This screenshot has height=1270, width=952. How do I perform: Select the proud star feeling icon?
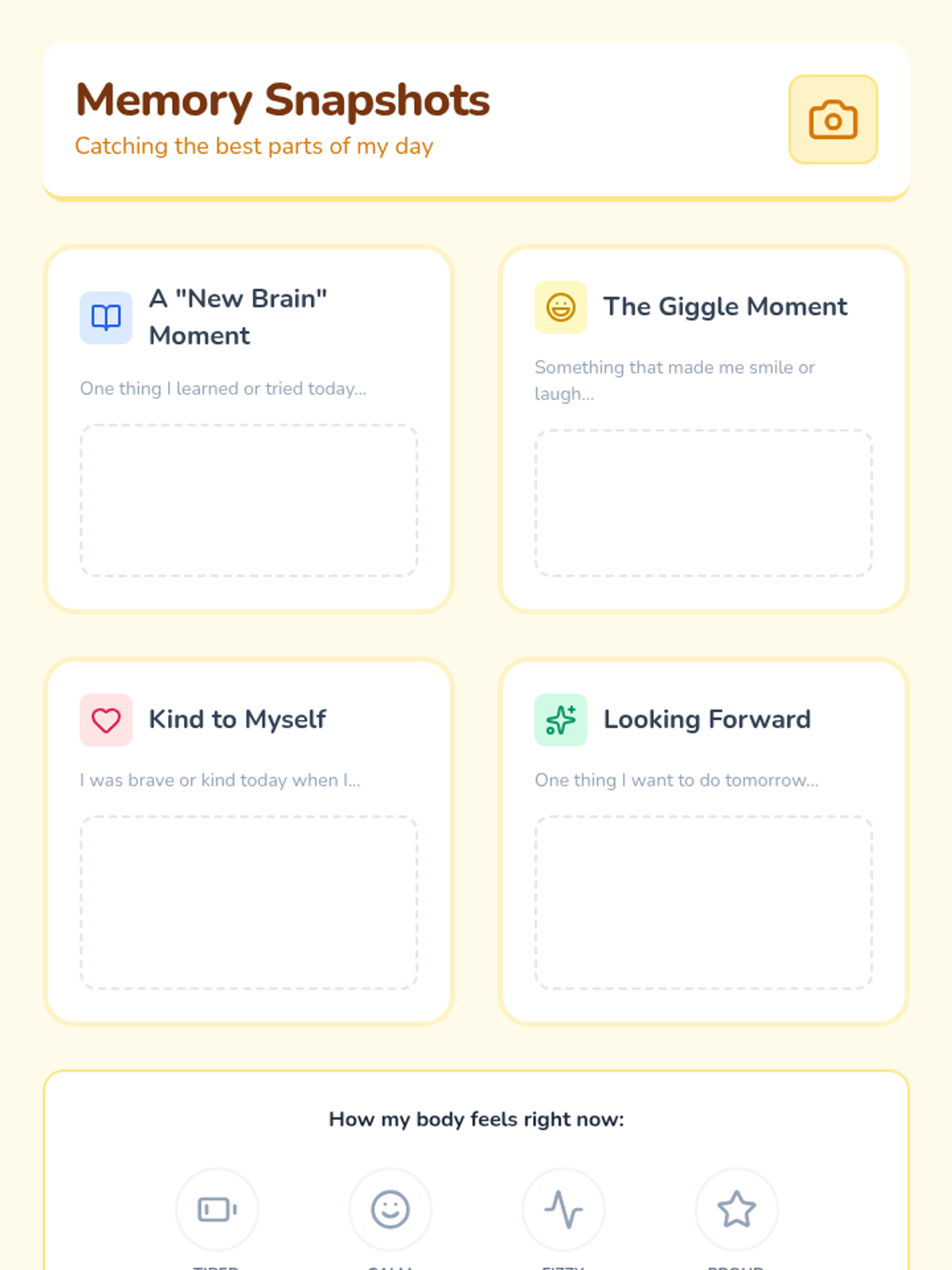pos(736,1209)
